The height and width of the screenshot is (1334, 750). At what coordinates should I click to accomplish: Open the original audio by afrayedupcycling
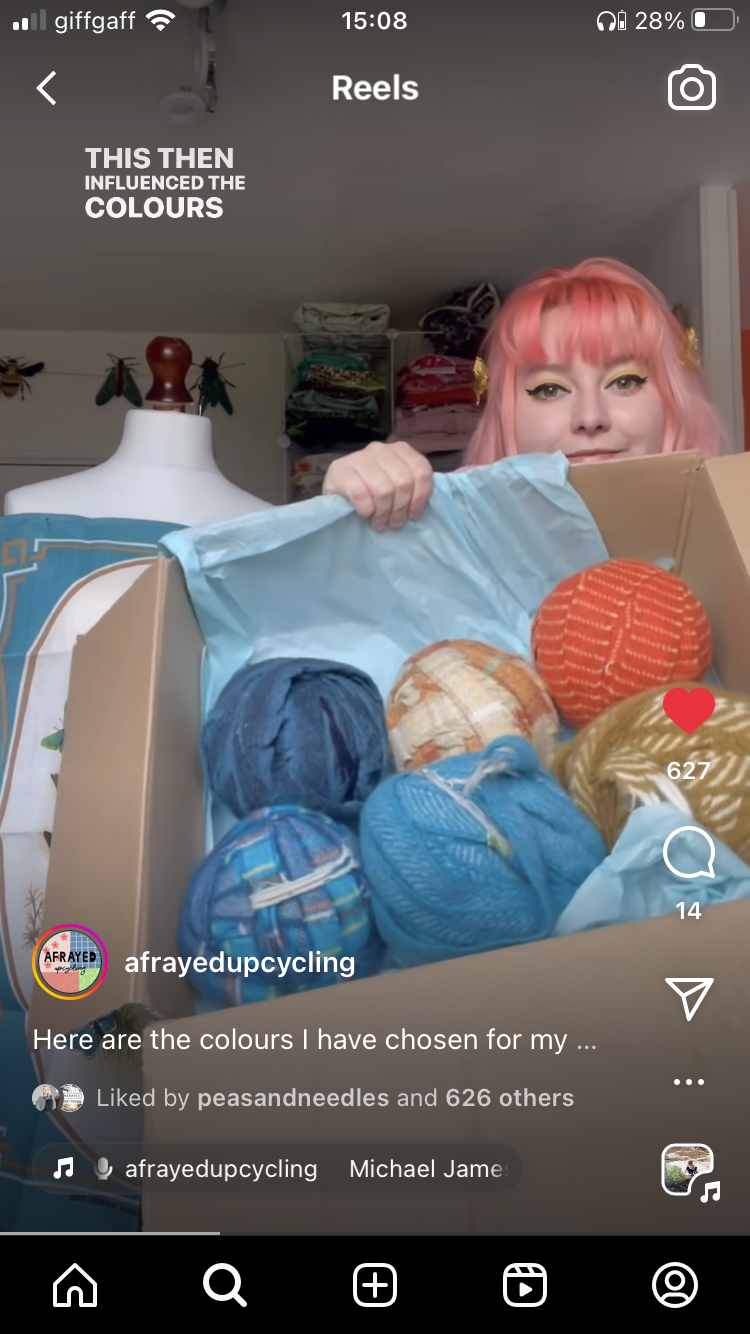click(x=220, y=1169)
